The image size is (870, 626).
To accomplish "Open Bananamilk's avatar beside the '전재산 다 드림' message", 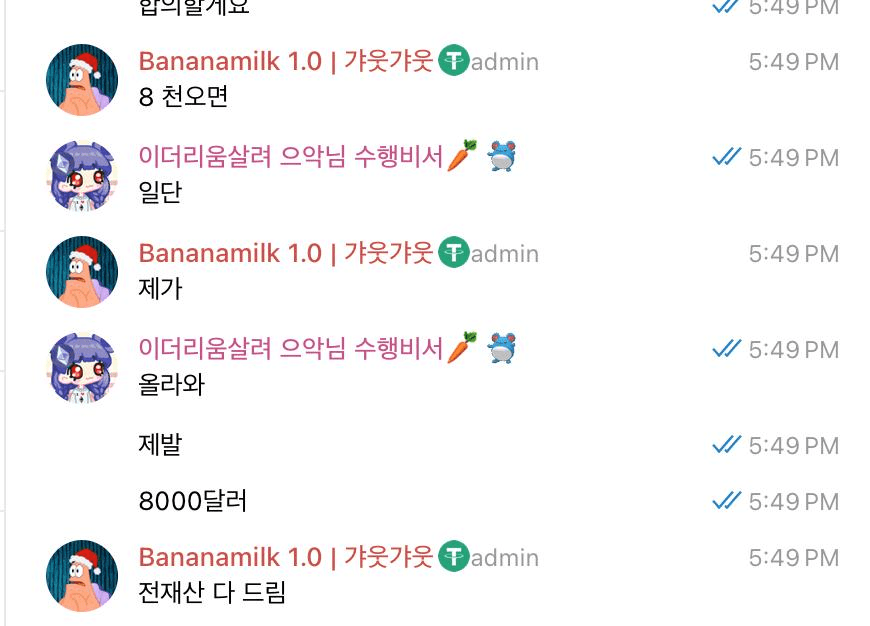I will click(x=82, y=576).
